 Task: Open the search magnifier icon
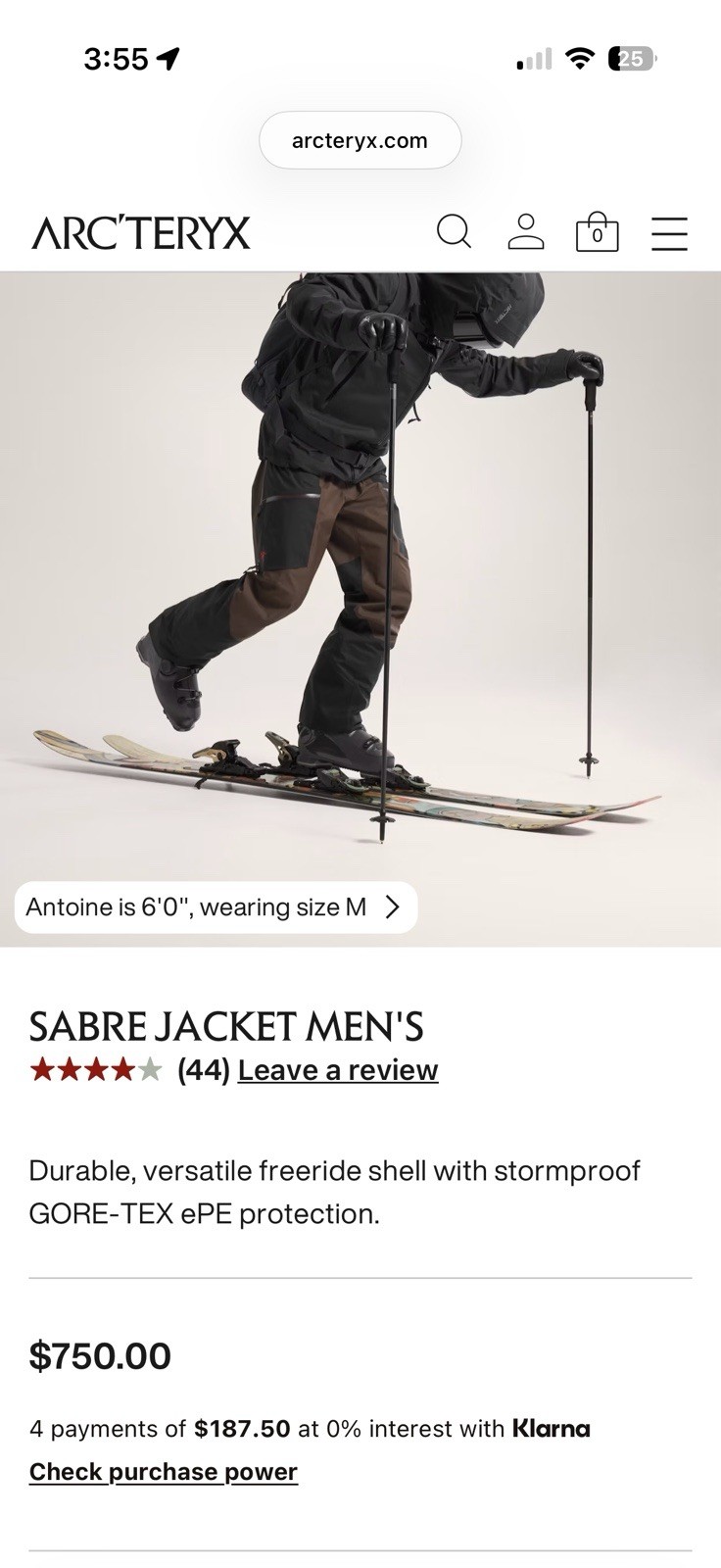[x=454, y=232]
